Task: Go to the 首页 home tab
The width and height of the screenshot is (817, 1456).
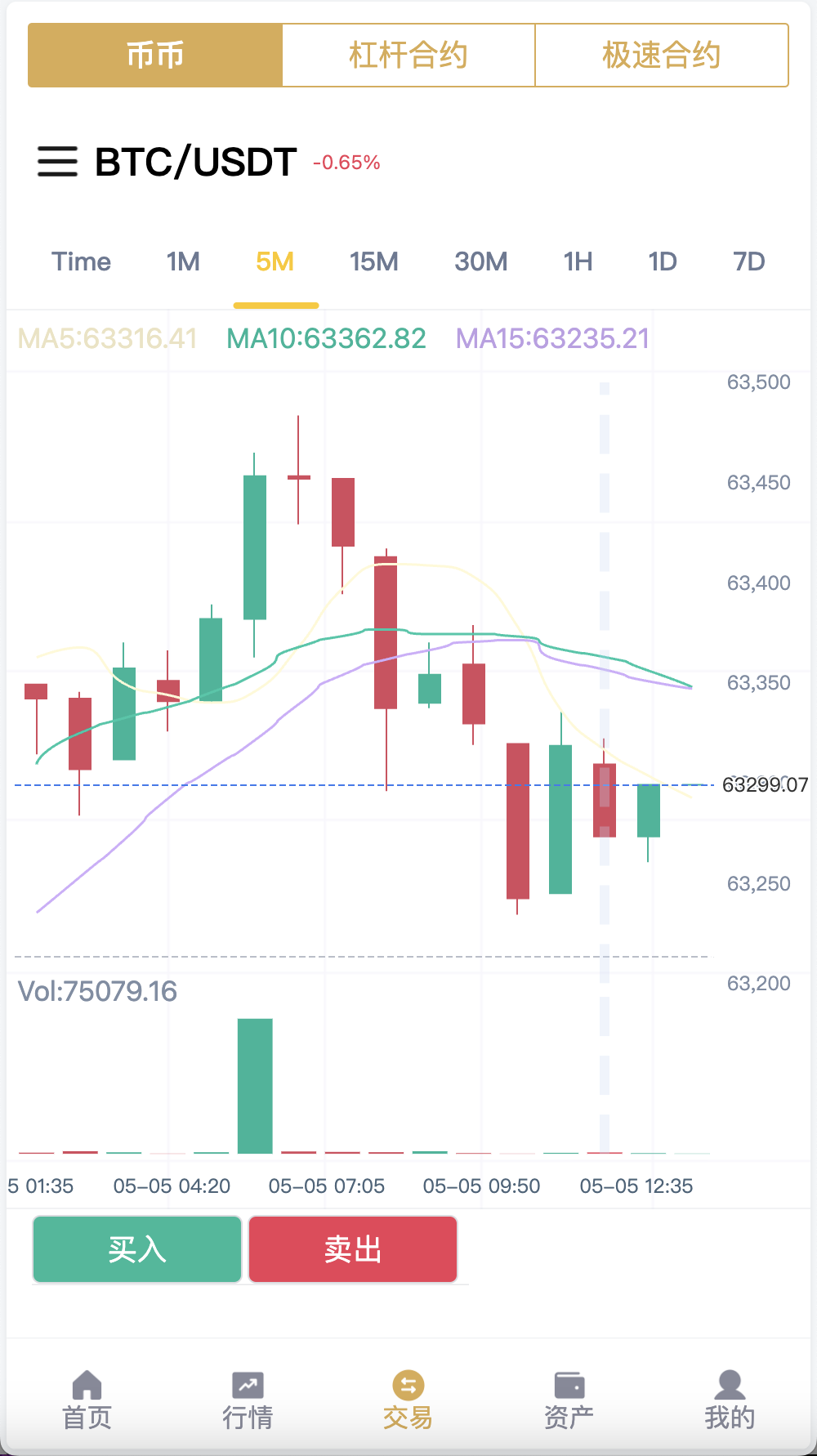Action: (x=87, y=1400)
